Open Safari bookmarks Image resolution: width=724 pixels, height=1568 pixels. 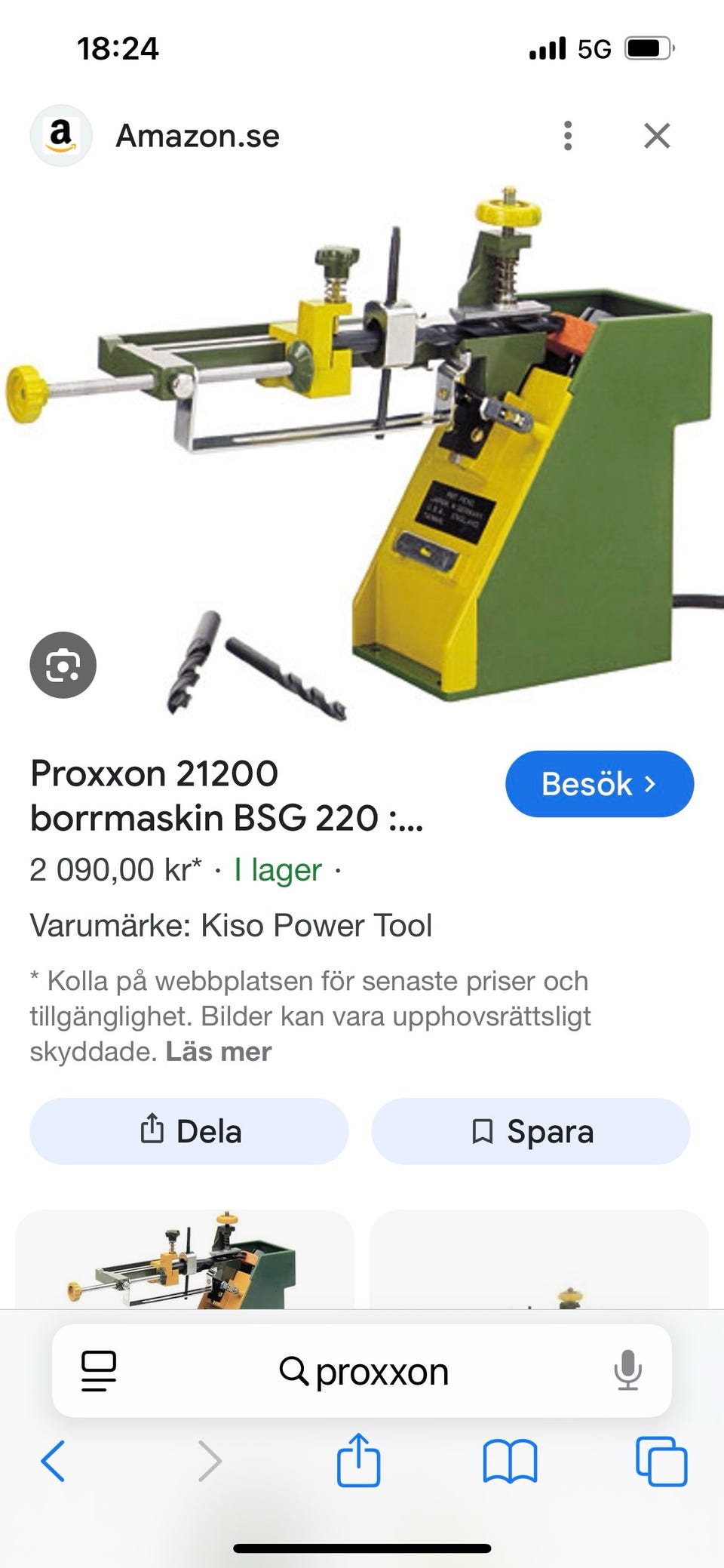[510, 1462]
